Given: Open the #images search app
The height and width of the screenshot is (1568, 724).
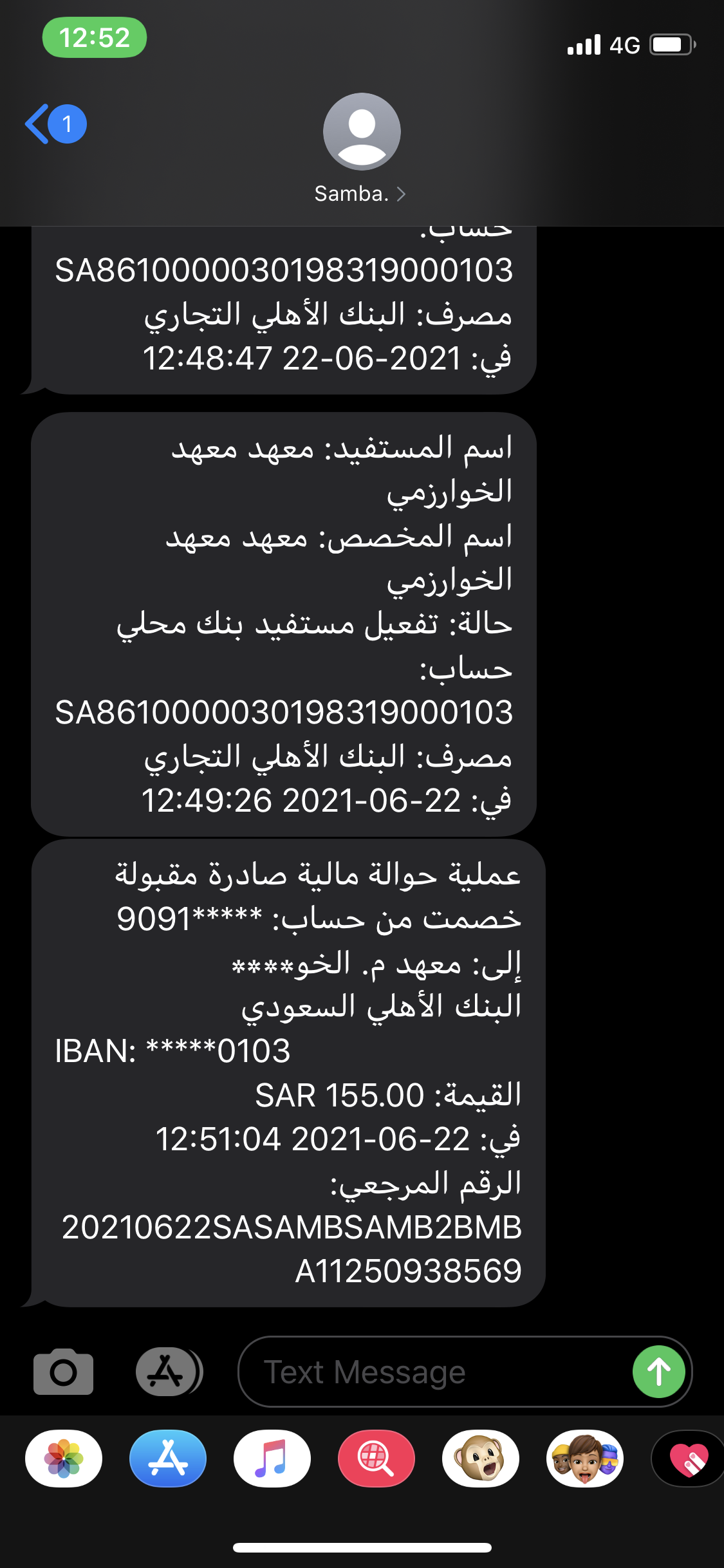Looking at the screenshot, I should pyautogui.click(x=376, y=1459).
